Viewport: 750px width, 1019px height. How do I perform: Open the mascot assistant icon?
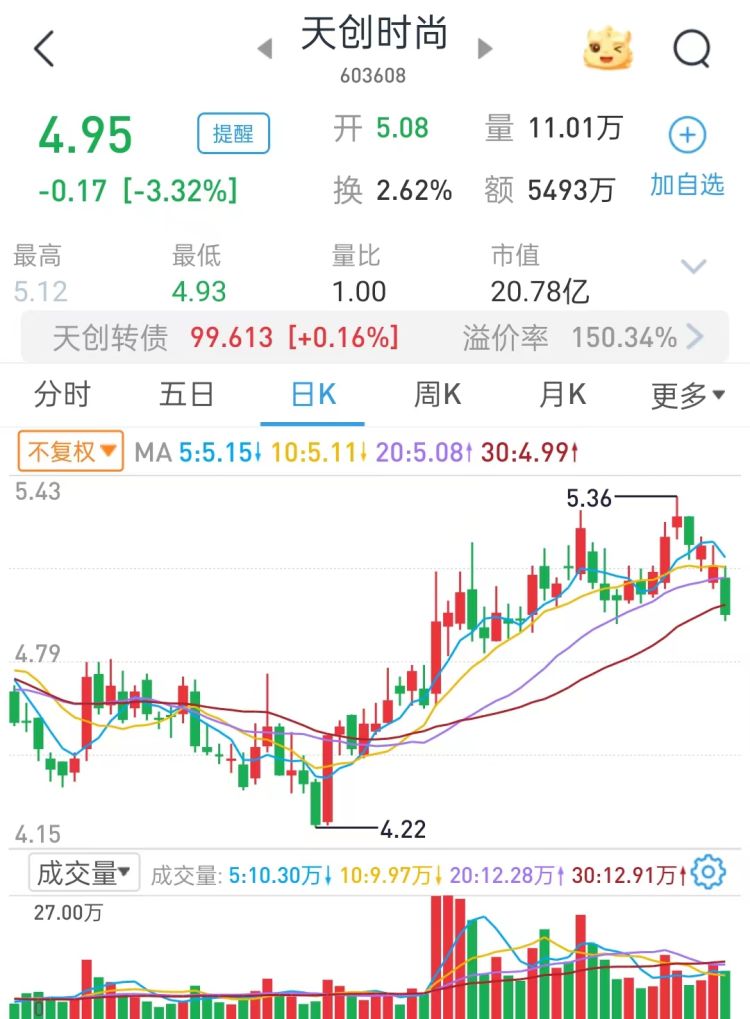pyautogui.click(x=608, y=48)
